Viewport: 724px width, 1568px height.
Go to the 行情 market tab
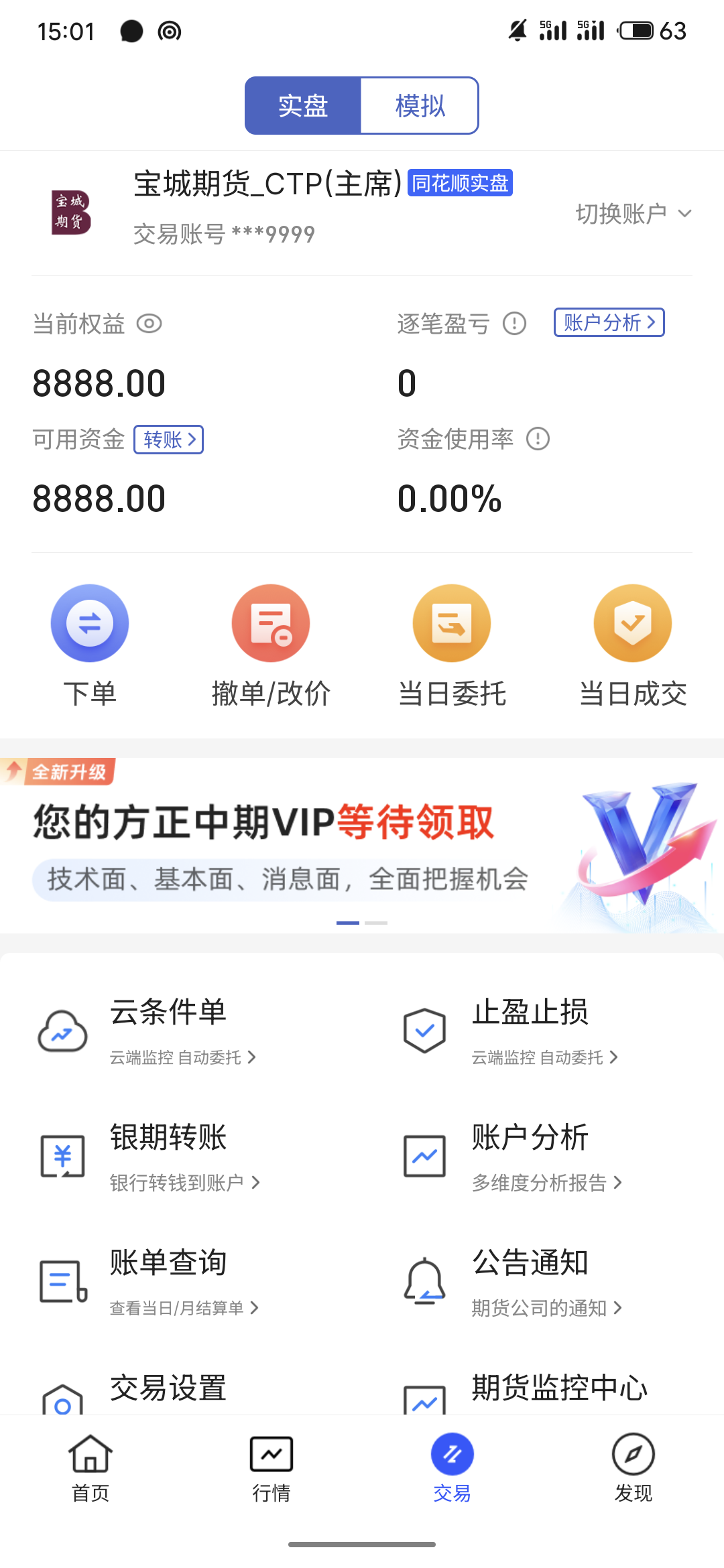click(271, 1467)
